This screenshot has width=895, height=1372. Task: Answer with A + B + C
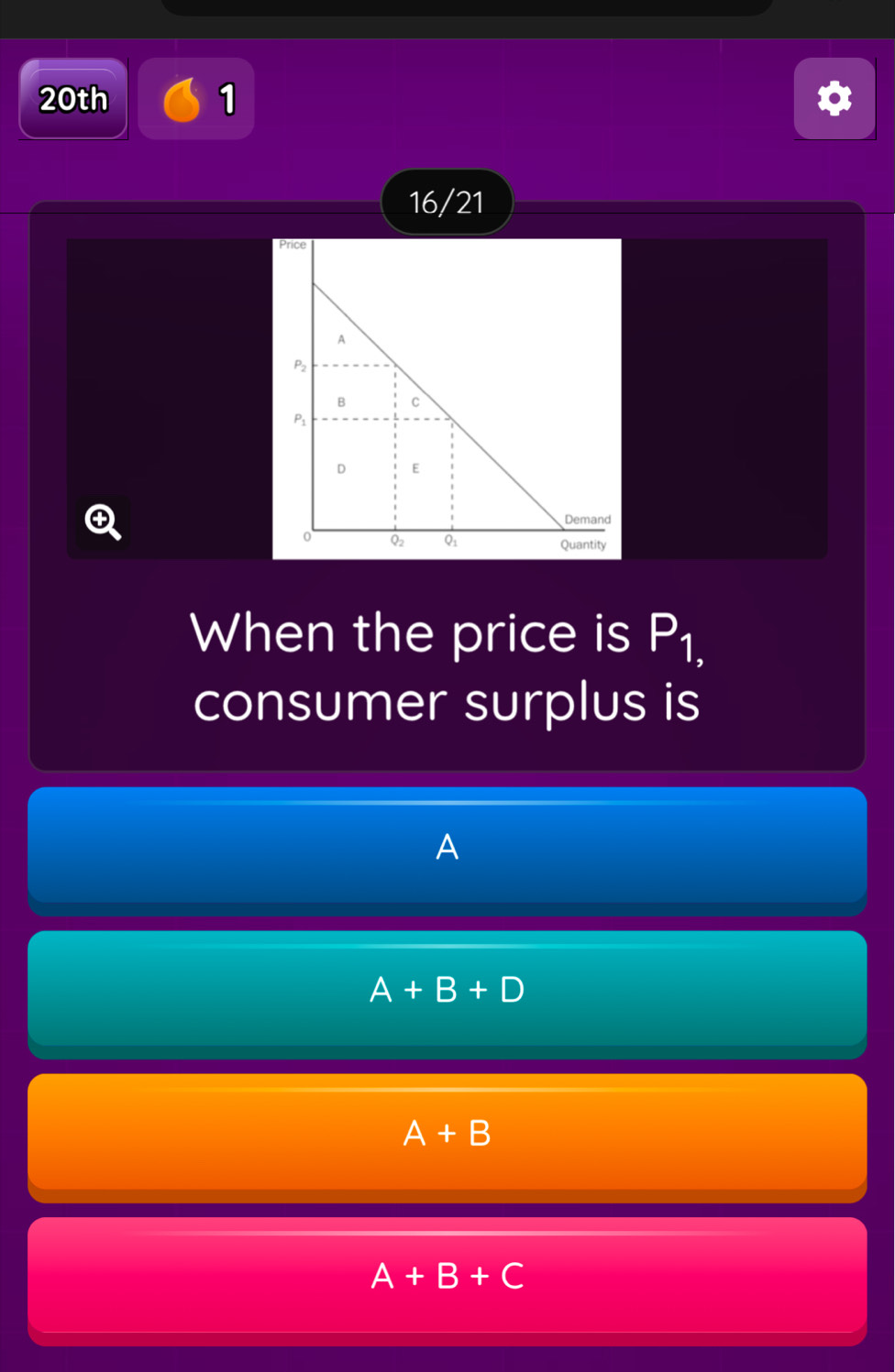coord(447,1277)
